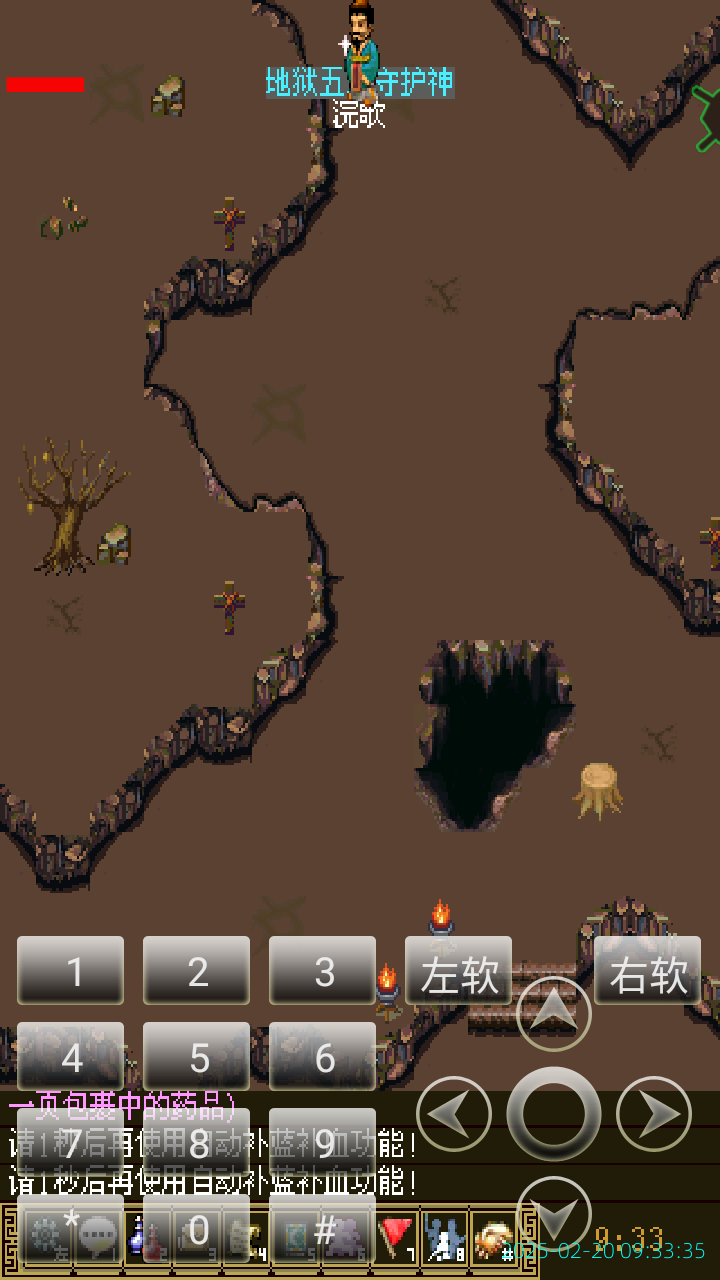
Task: Move down with the d-pad arrow
Action: tap(554, 1213)
